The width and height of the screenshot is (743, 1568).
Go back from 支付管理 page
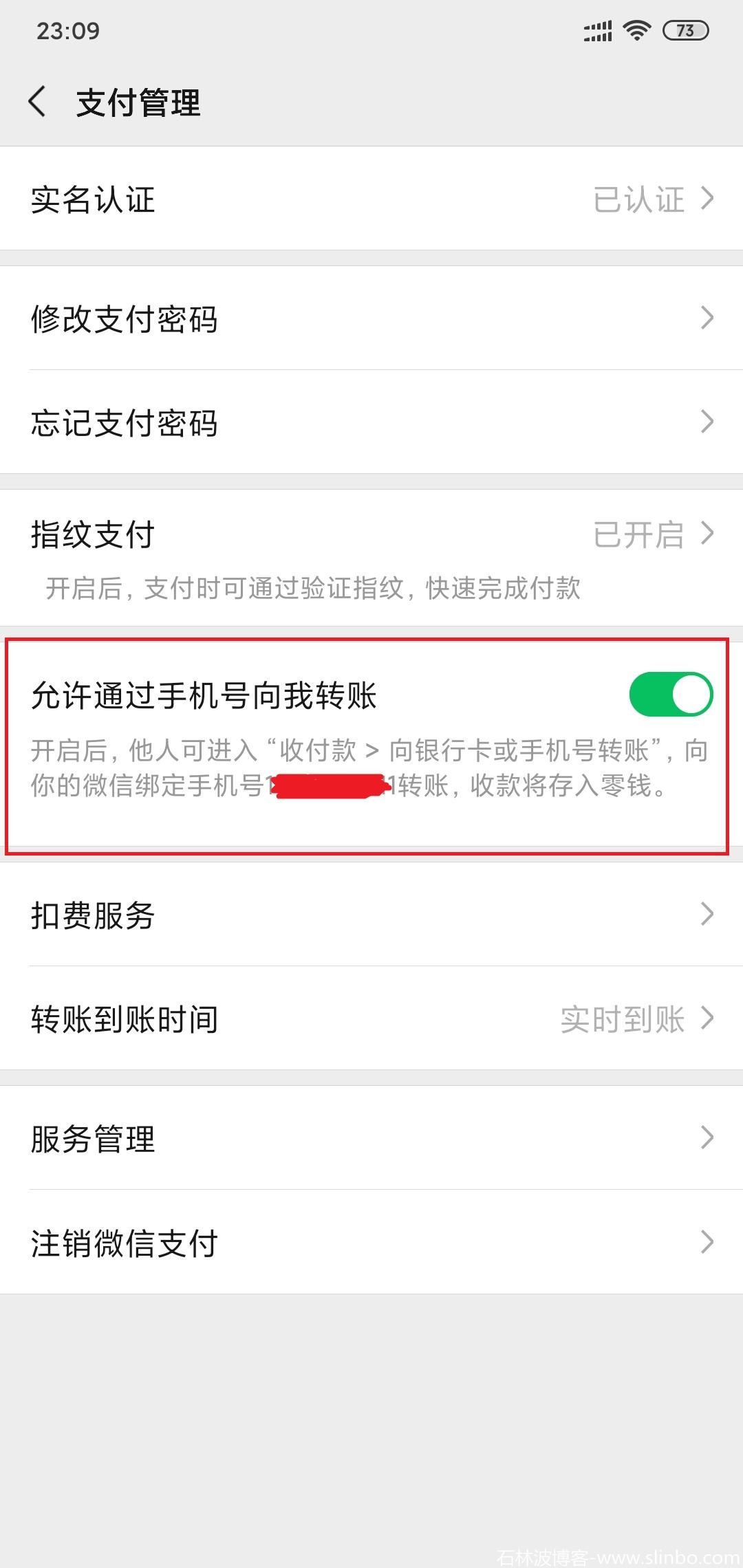point(38,102)
